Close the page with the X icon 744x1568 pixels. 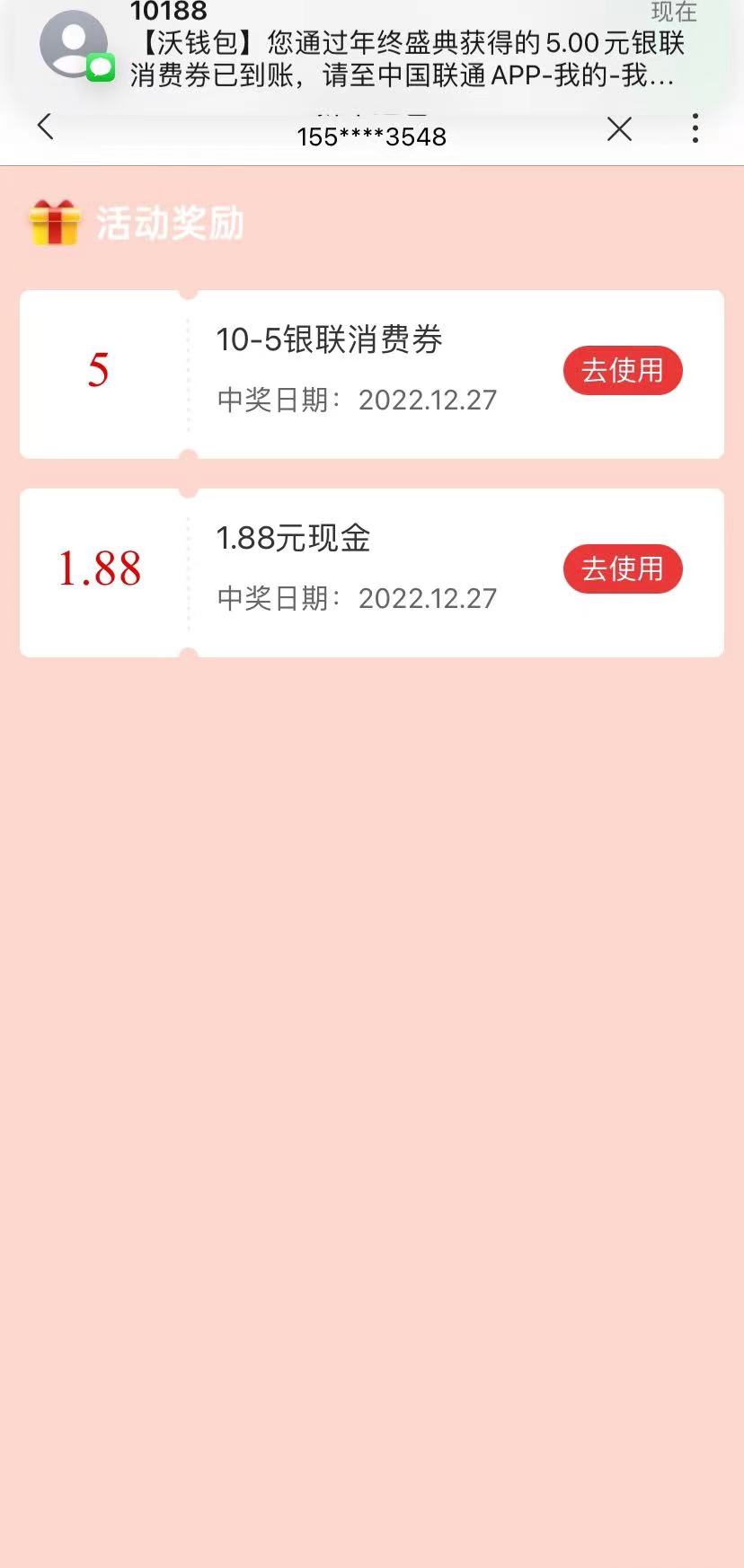[619, 129]
